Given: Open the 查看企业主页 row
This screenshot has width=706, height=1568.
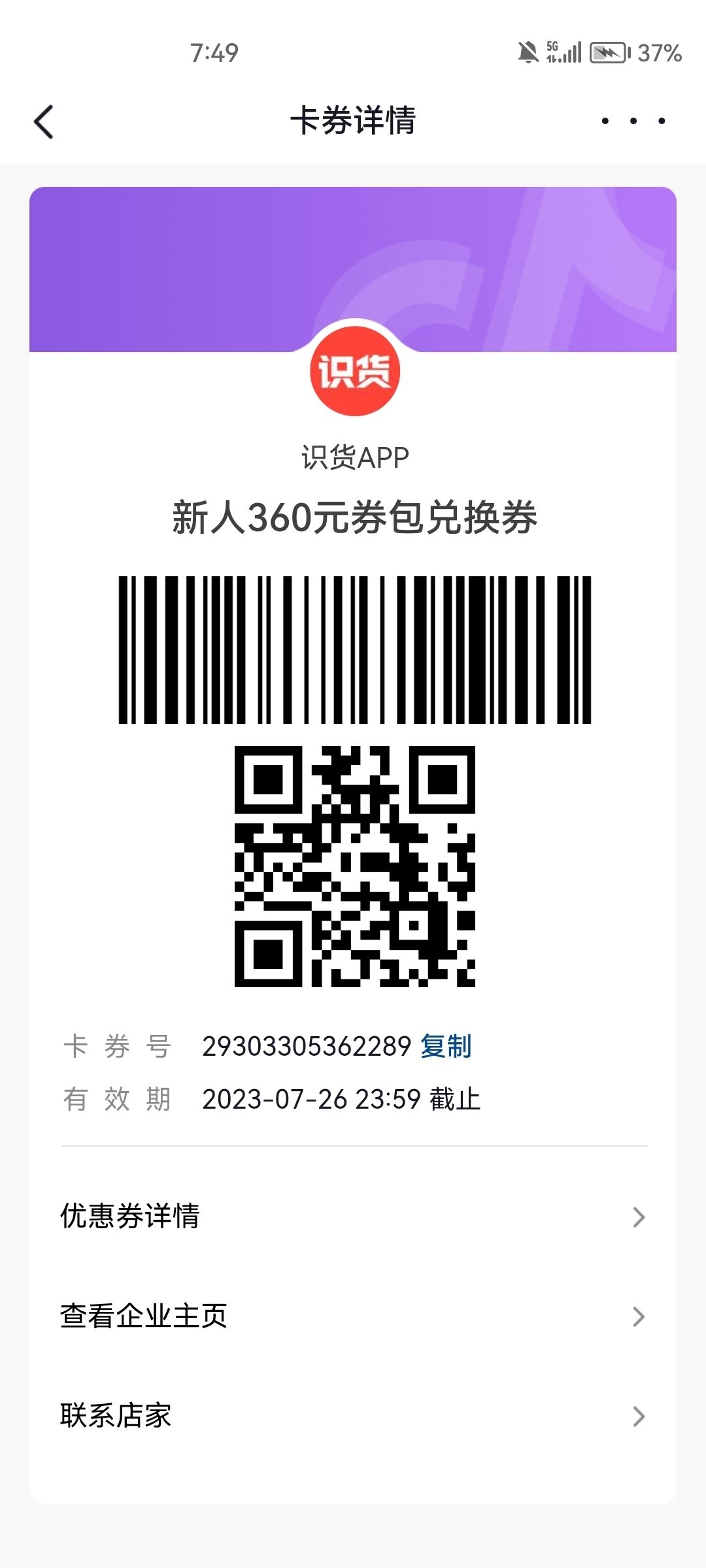Looking at the screenshot, I should tap(353, 1316).
